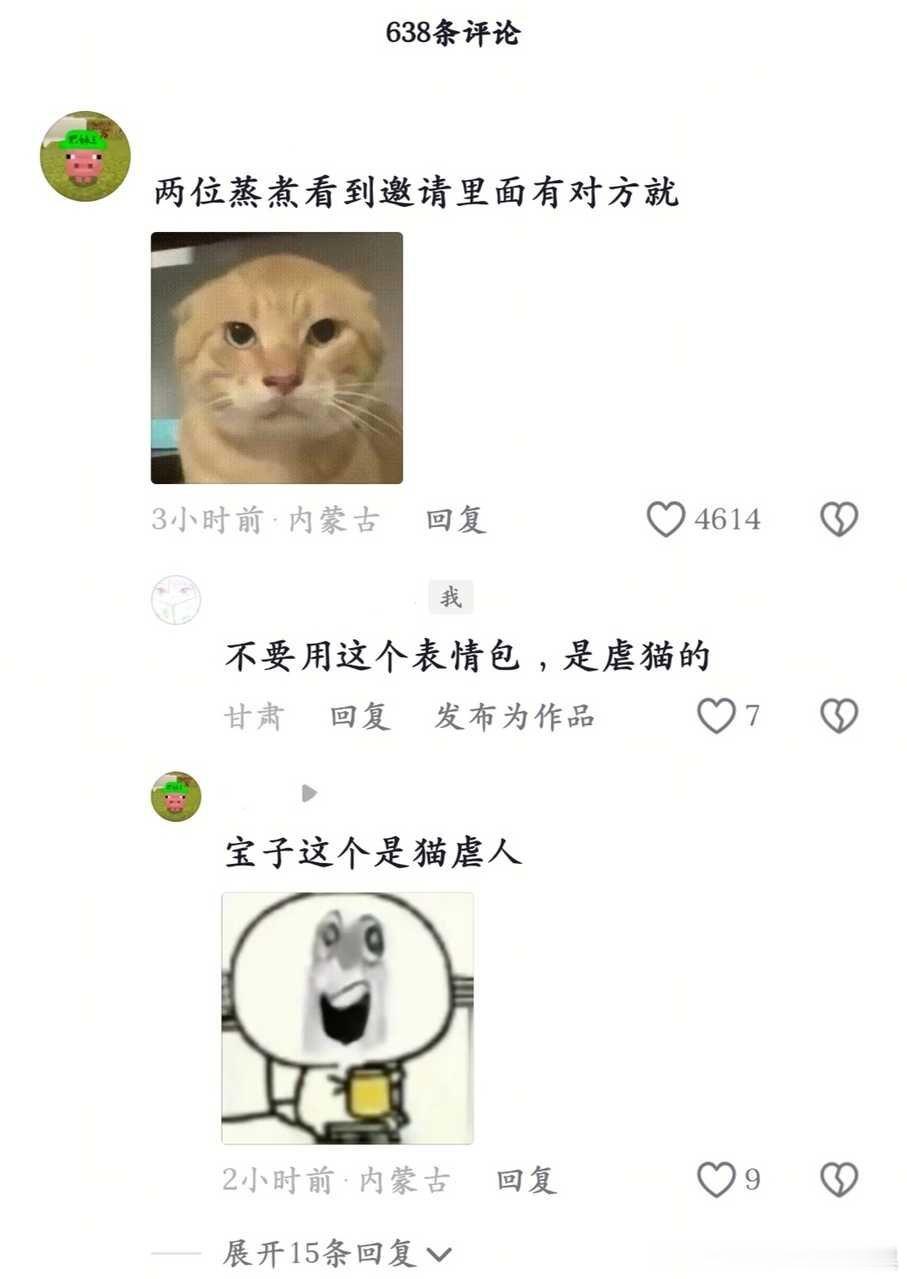Open the stick-figure meme image
907x1279 pixels.
pyautogui.click(x=347, y=1017)
